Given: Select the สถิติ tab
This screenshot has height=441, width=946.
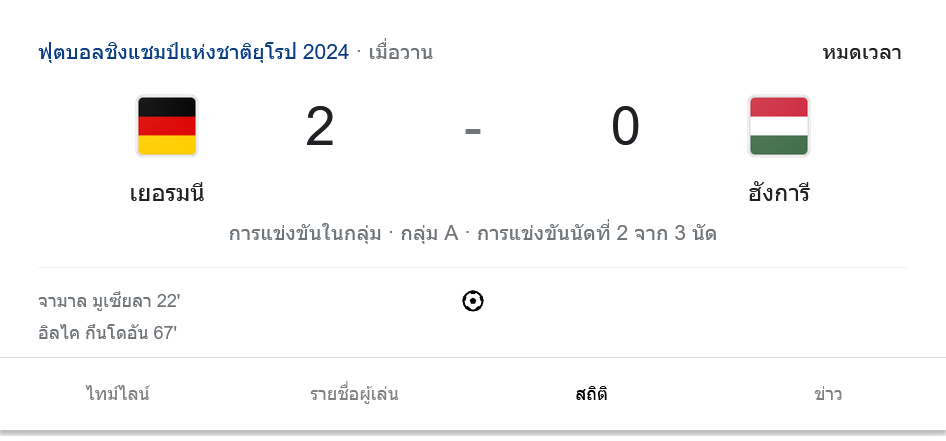Looking at the screenshot, I should [x=591, y=394].
